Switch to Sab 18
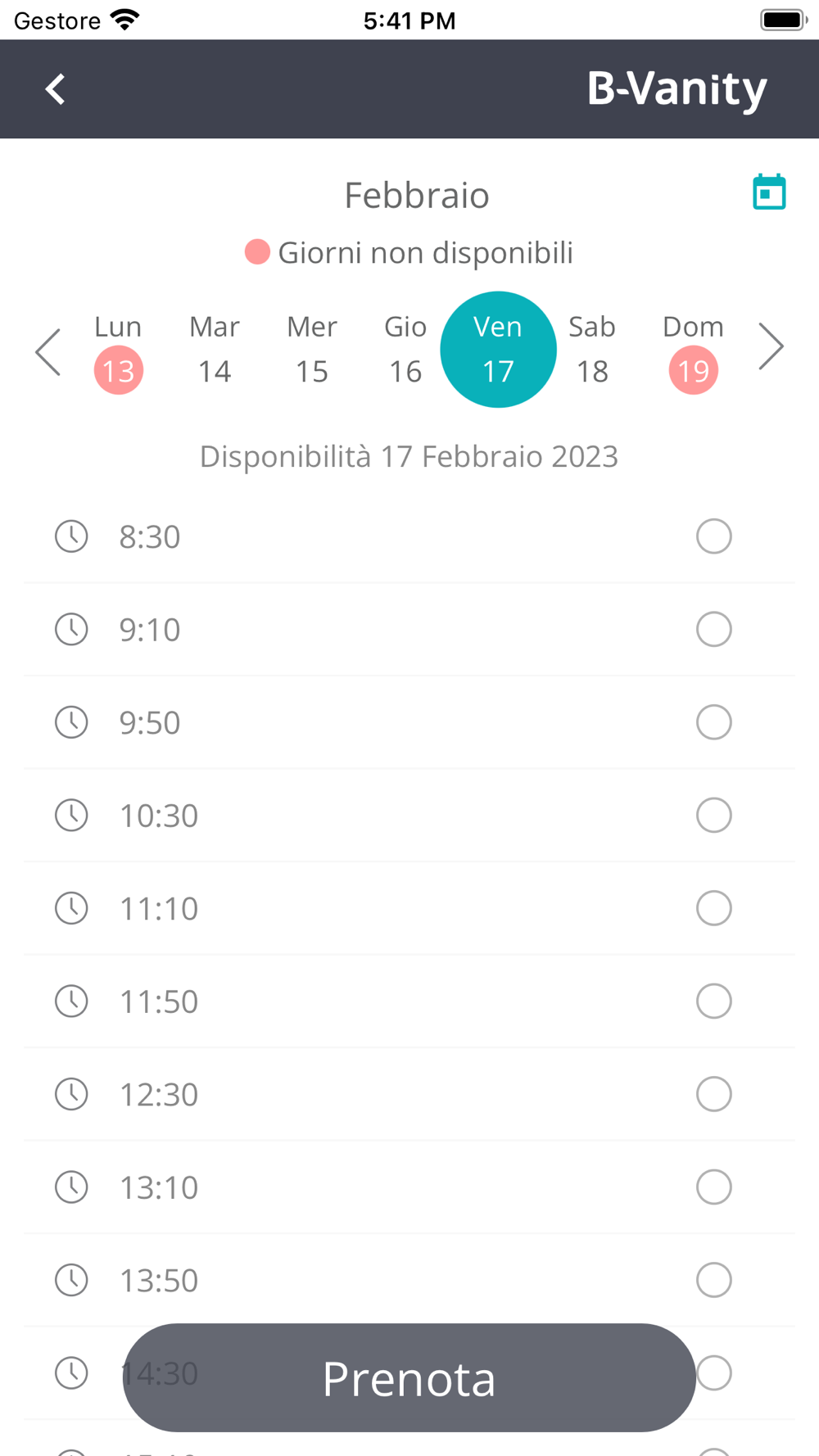This screenshot has height=1456, width=819. [592, 350]
